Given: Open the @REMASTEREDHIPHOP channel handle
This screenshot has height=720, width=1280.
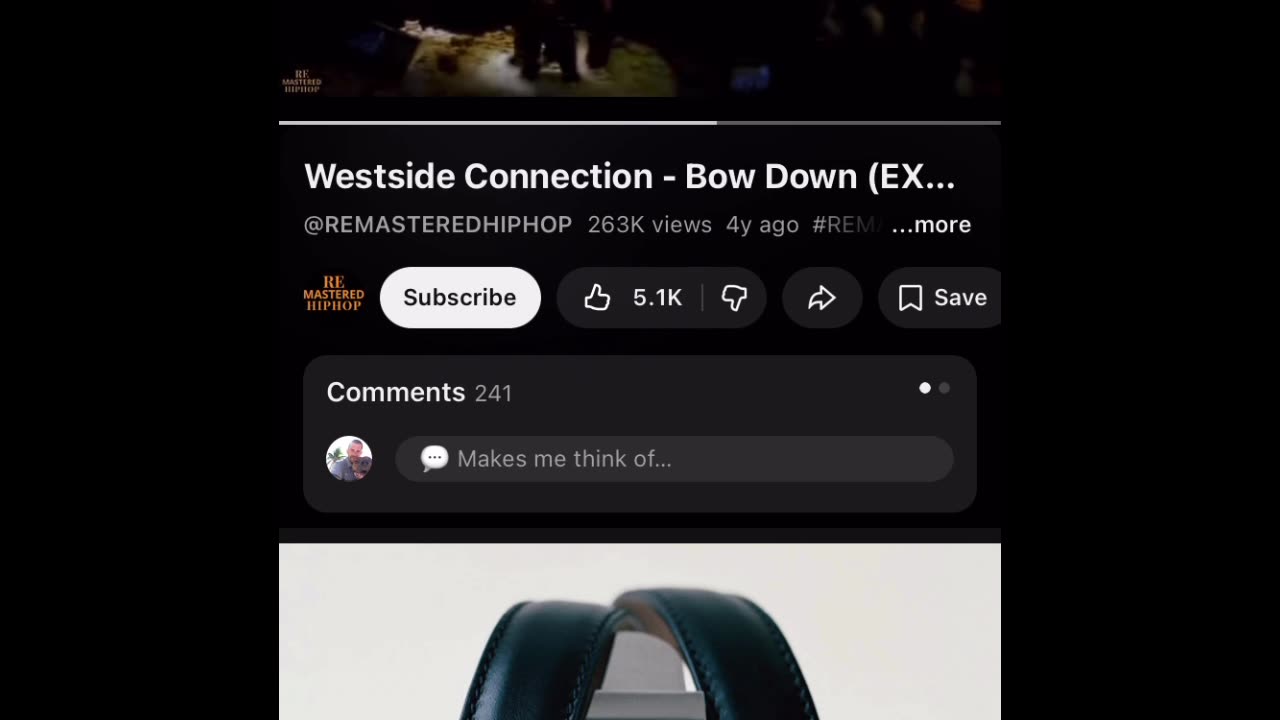Looking at the screenshot, I should point(438,225).
